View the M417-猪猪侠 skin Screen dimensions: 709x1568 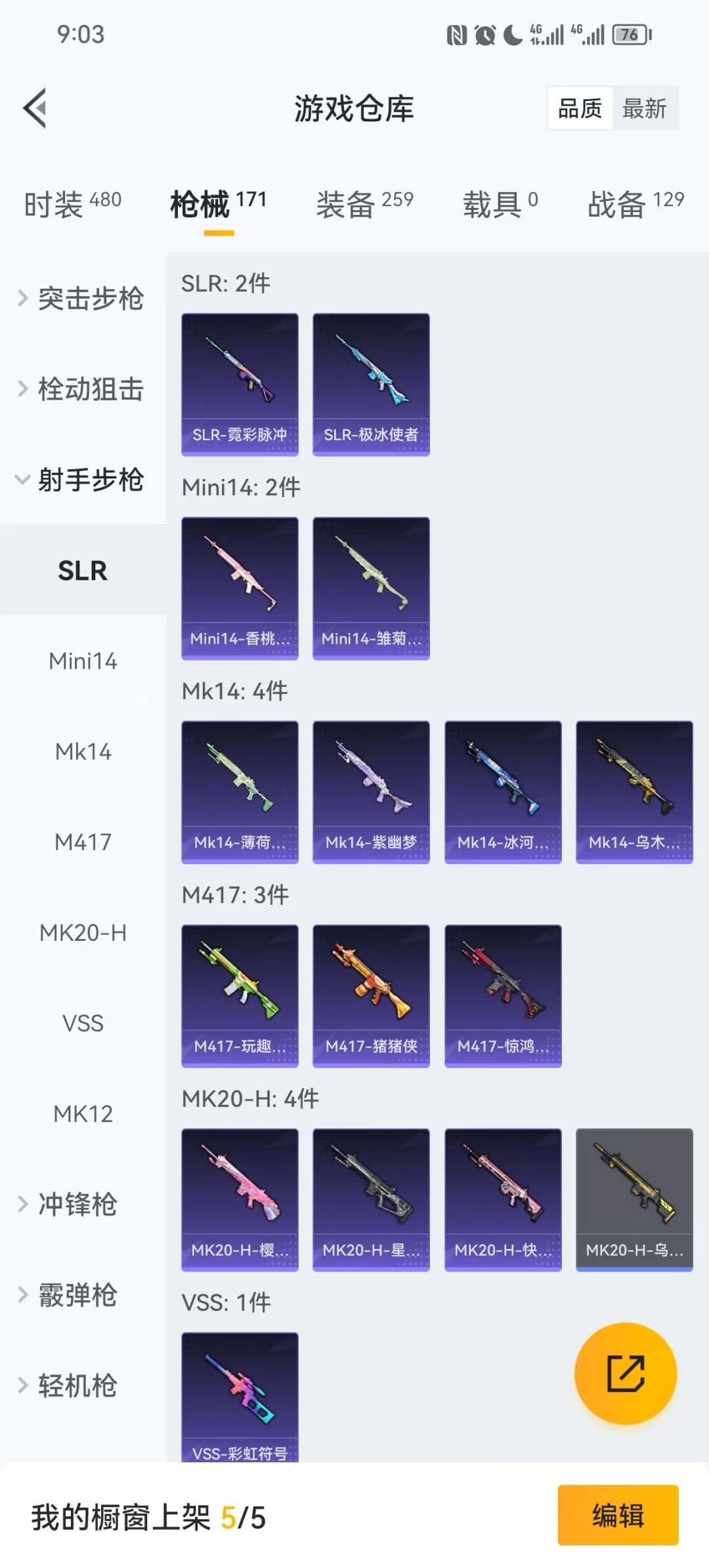[x=371, y=995]
